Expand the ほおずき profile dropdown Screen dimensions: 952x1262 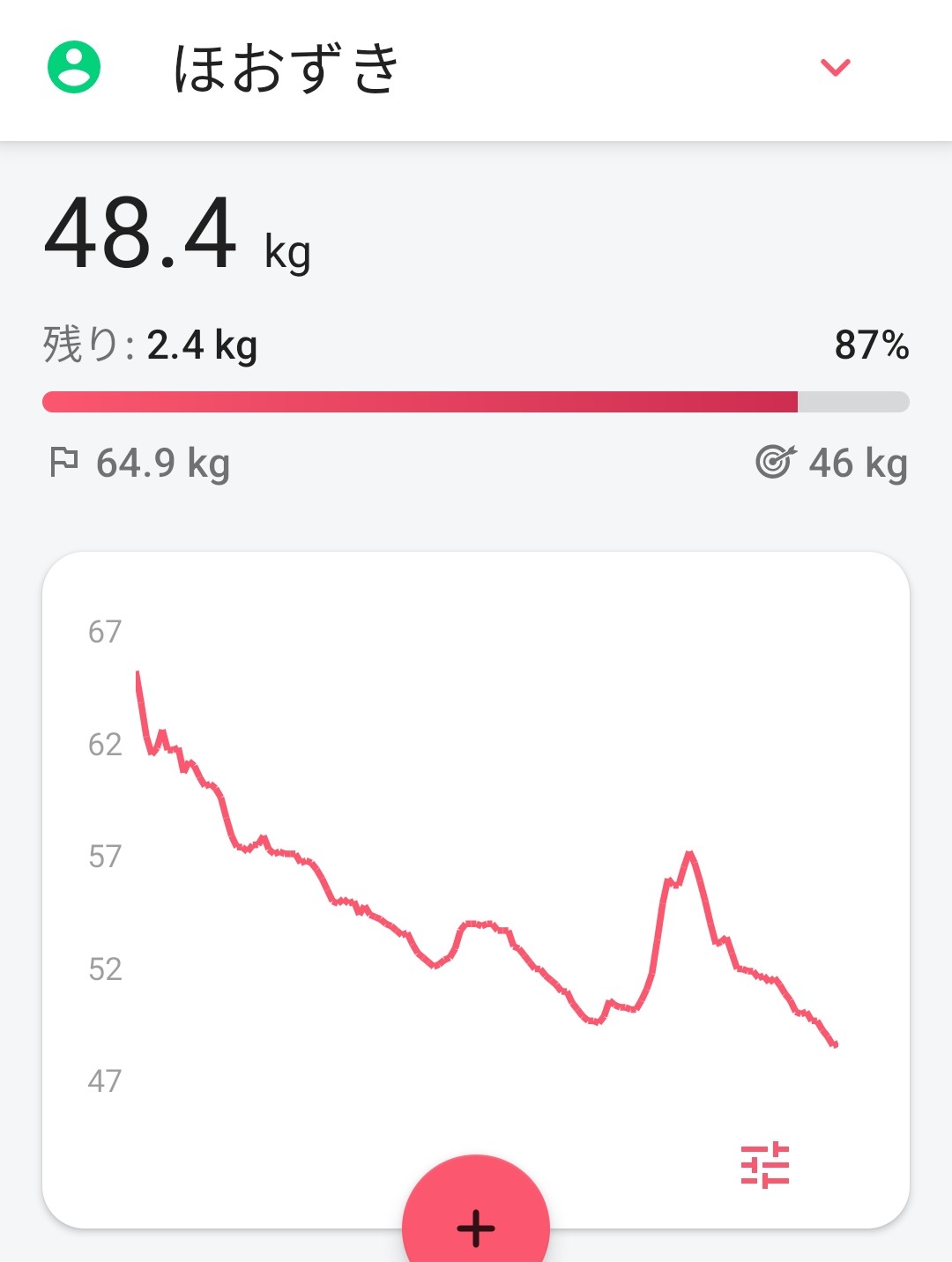point(835,68)
